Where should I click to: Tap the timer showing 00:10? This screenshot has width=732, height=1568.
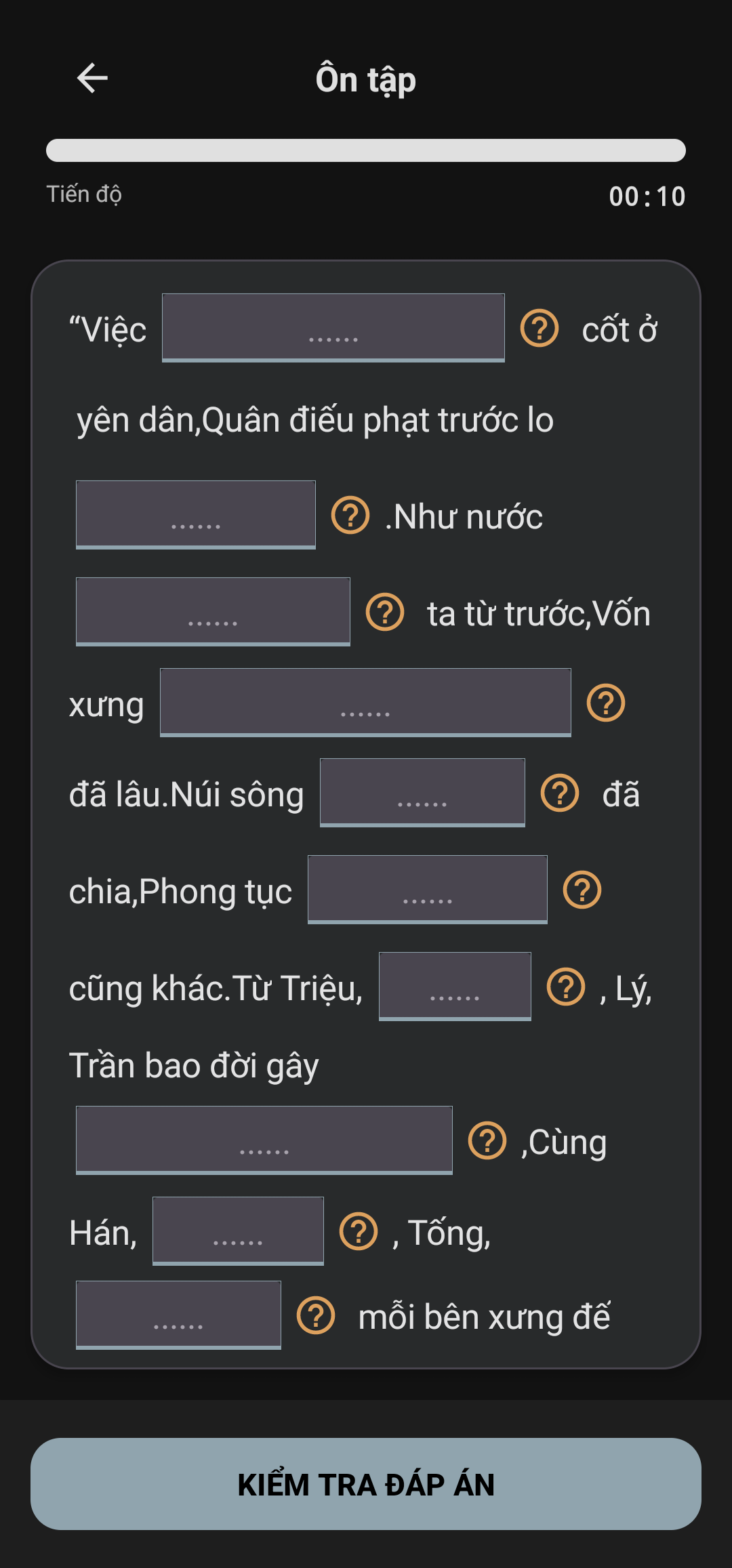[646, 197]
